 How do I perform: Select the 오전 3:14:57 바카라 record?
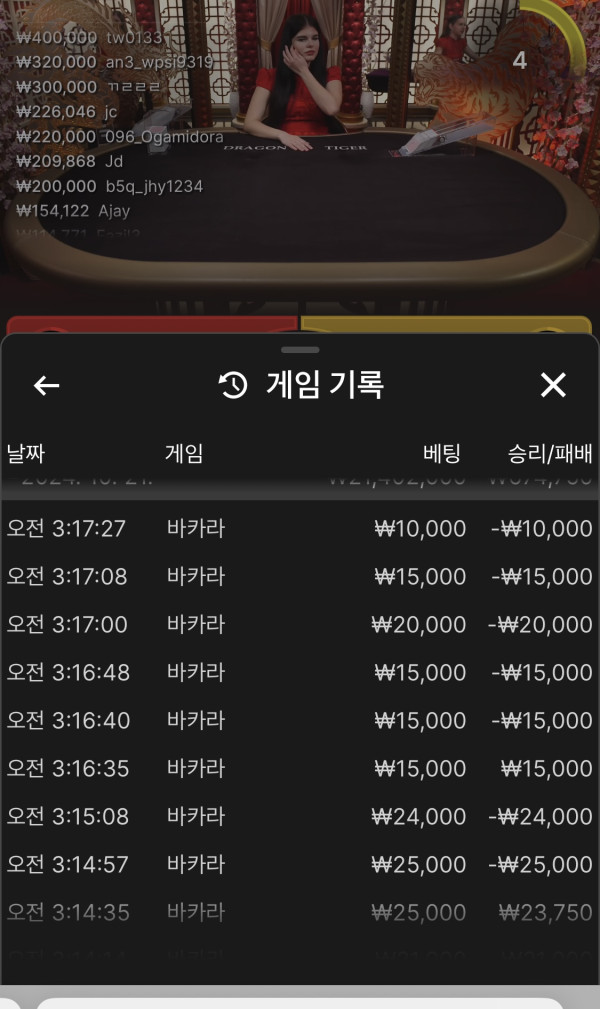click(300, 865)
